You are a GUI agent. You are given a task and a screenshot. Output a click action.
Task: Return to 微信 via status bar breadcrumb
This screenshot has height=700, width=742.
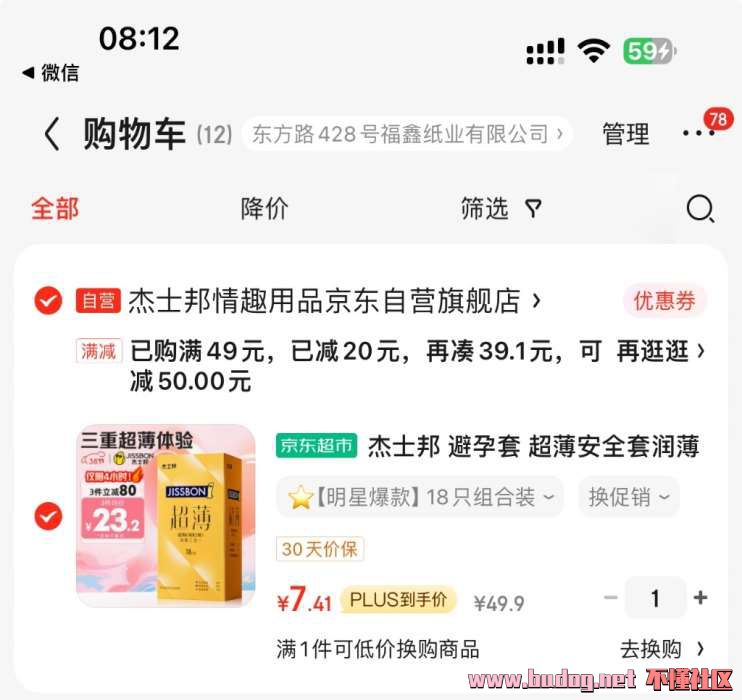point(50,73)
